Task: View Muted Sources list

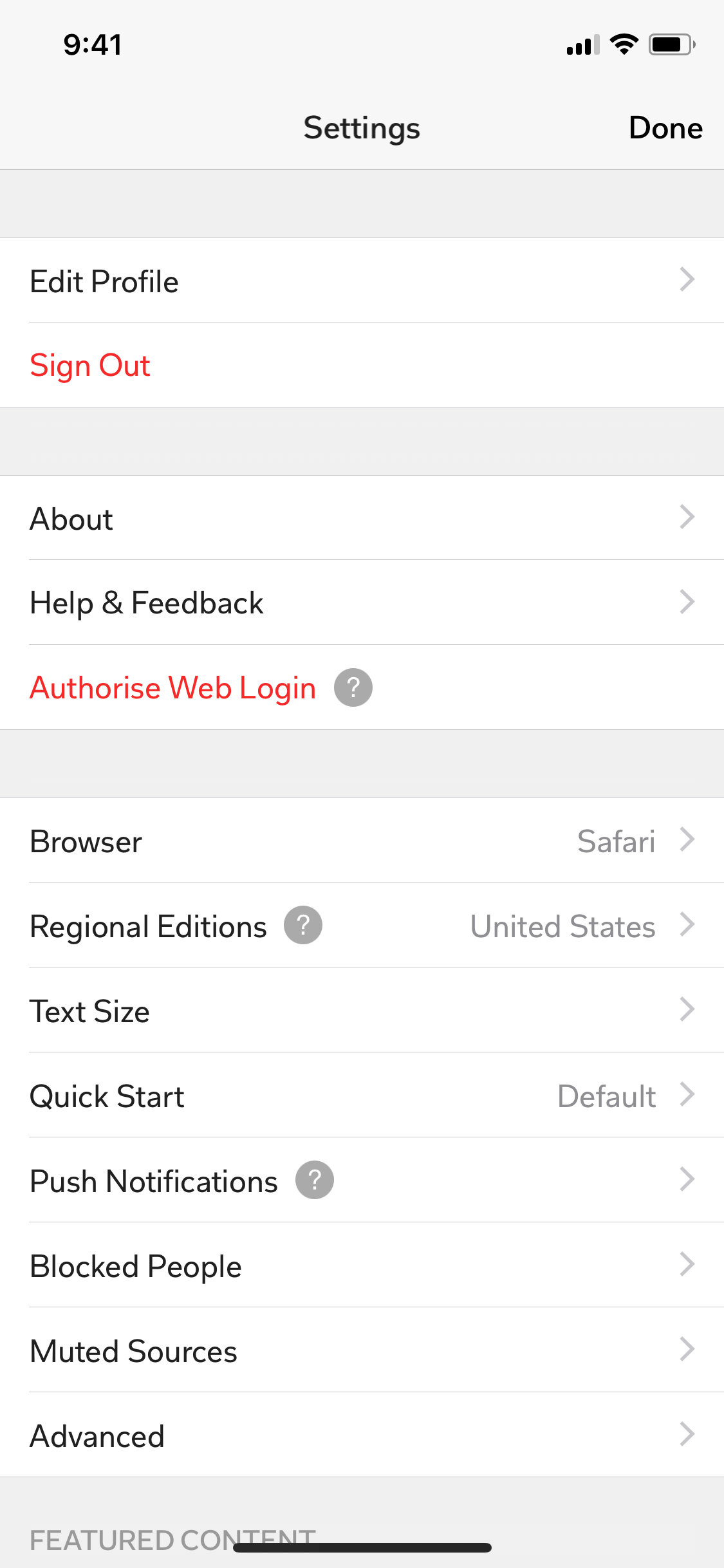Action: (362, 1350)
